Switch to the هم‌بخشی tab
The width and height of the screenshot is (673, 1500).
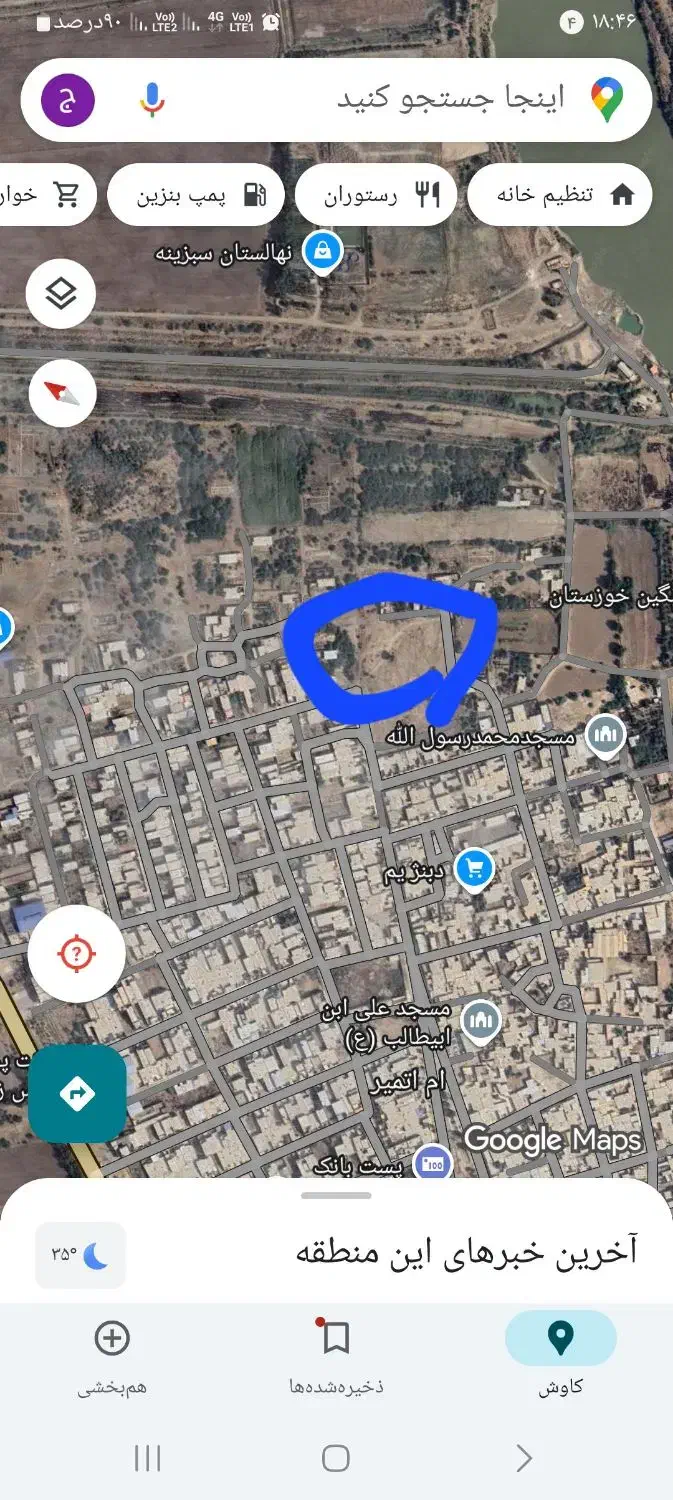112,1355
